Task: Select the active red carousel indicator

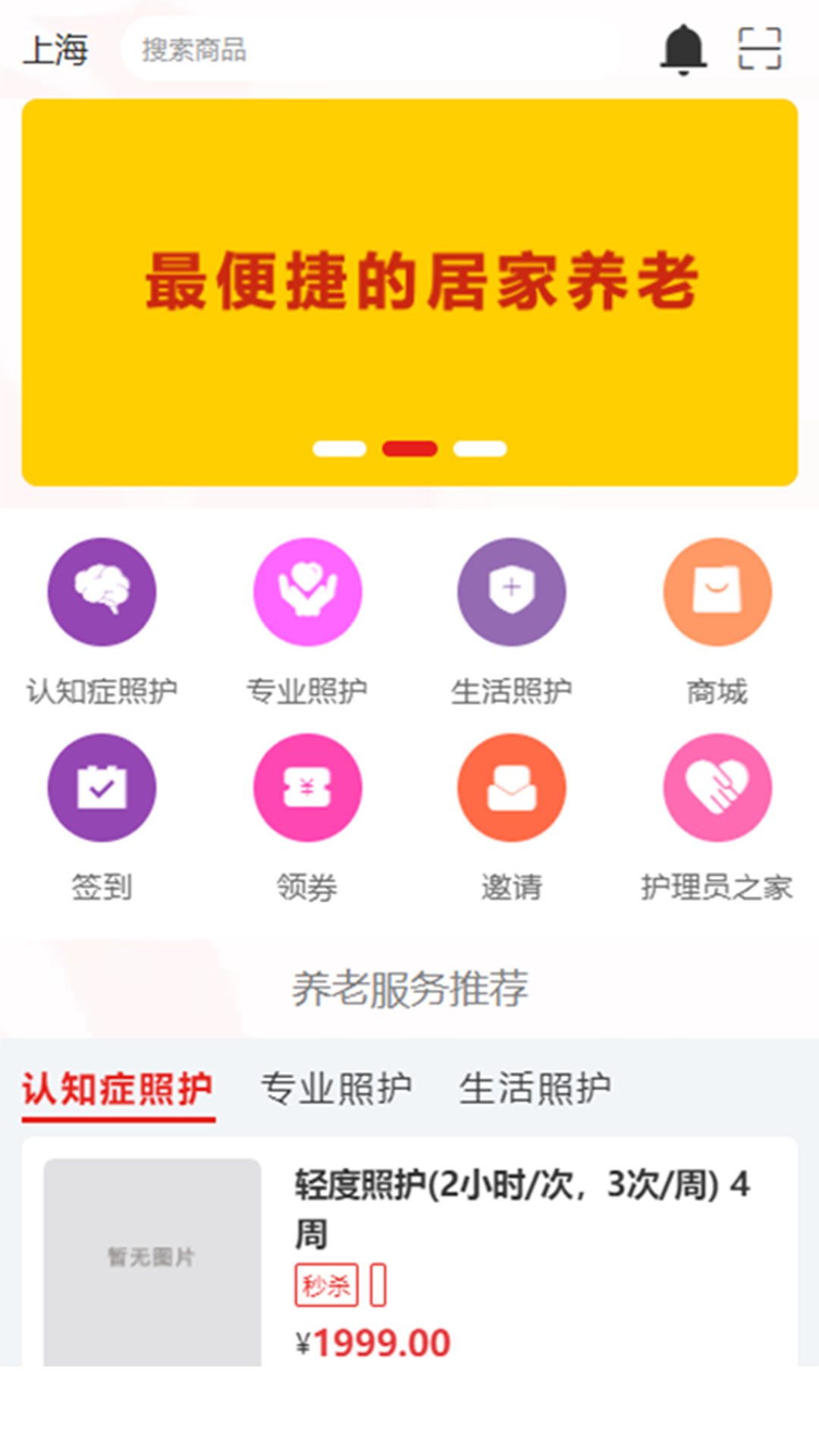Action: coord(409,448)
